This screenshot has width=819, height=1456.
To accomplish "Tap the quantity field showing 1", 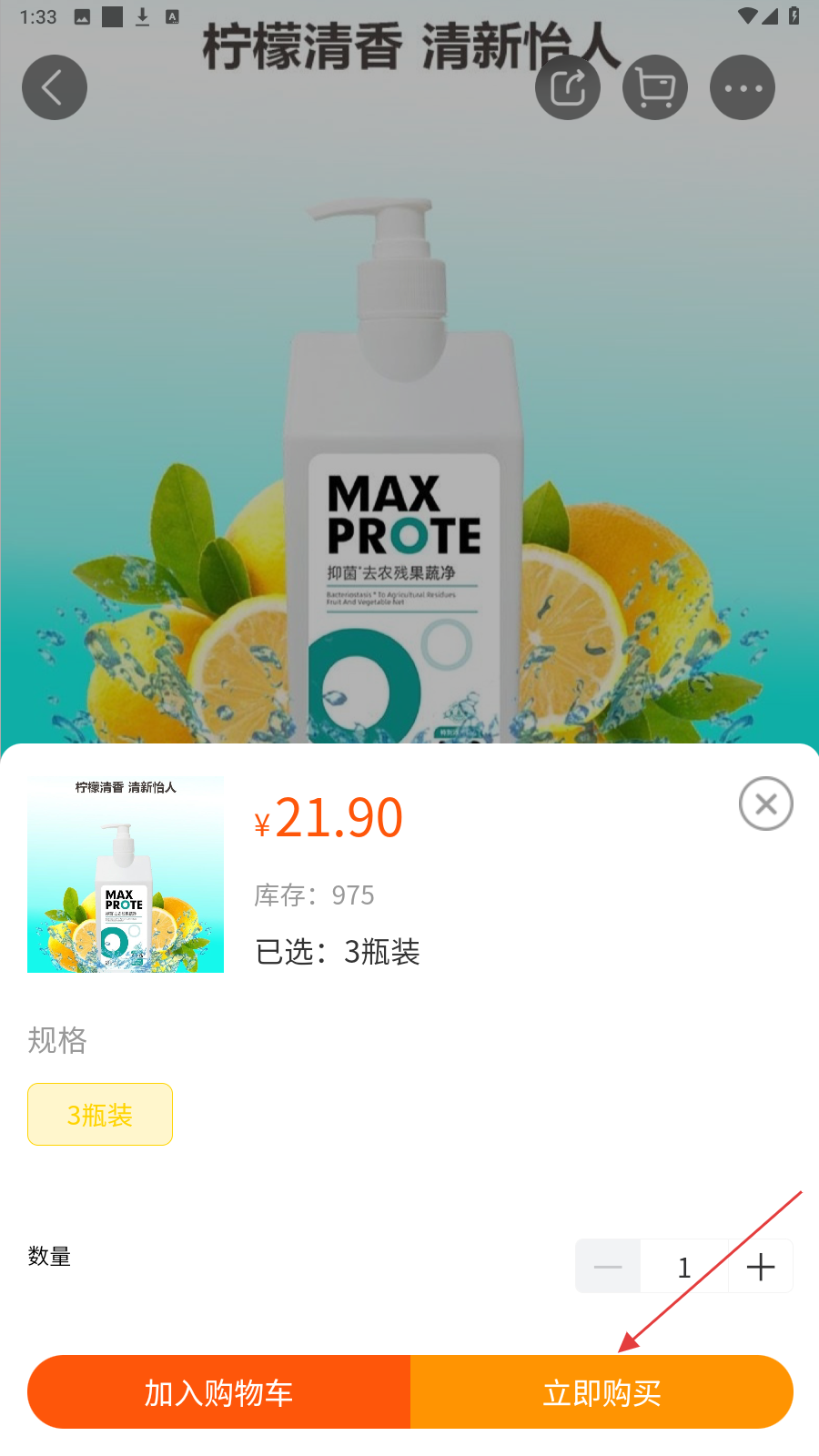I will coord(684,1267).
